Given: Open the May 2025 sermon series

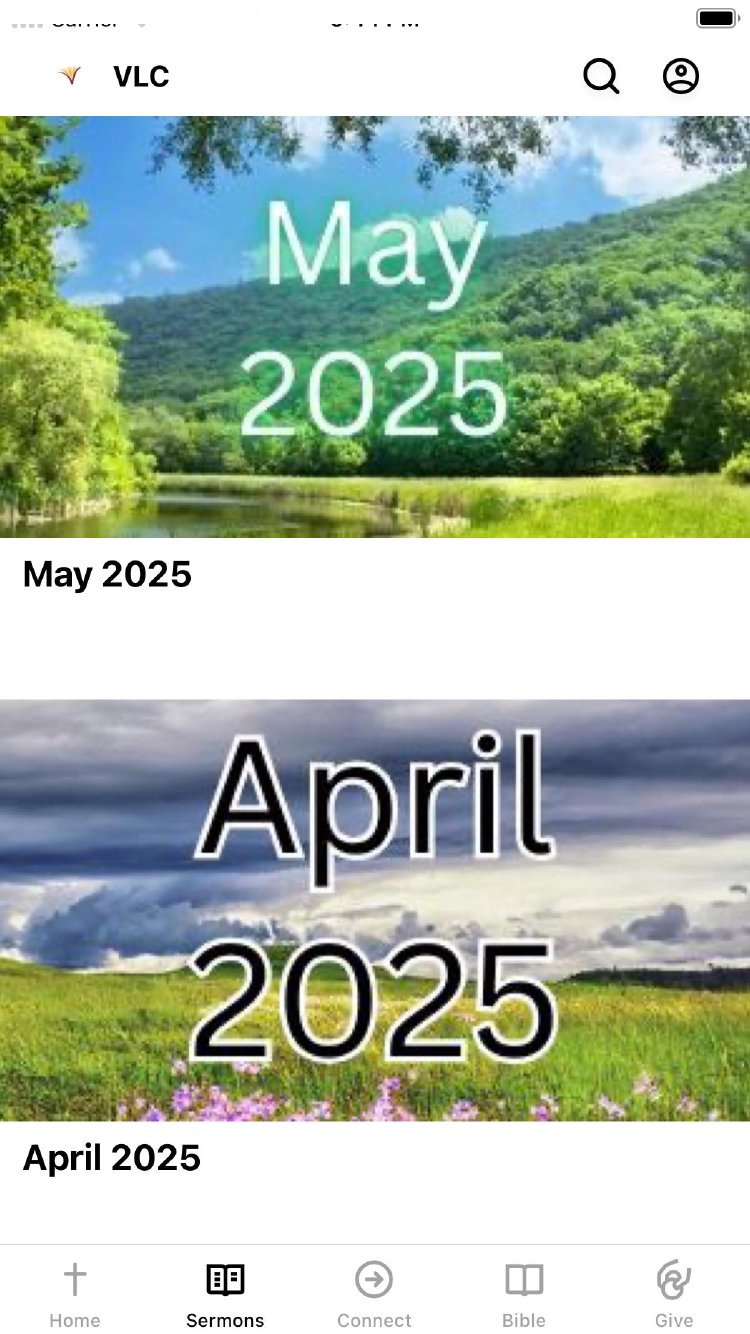Looking at the screenshot, I should pos(375,328).
